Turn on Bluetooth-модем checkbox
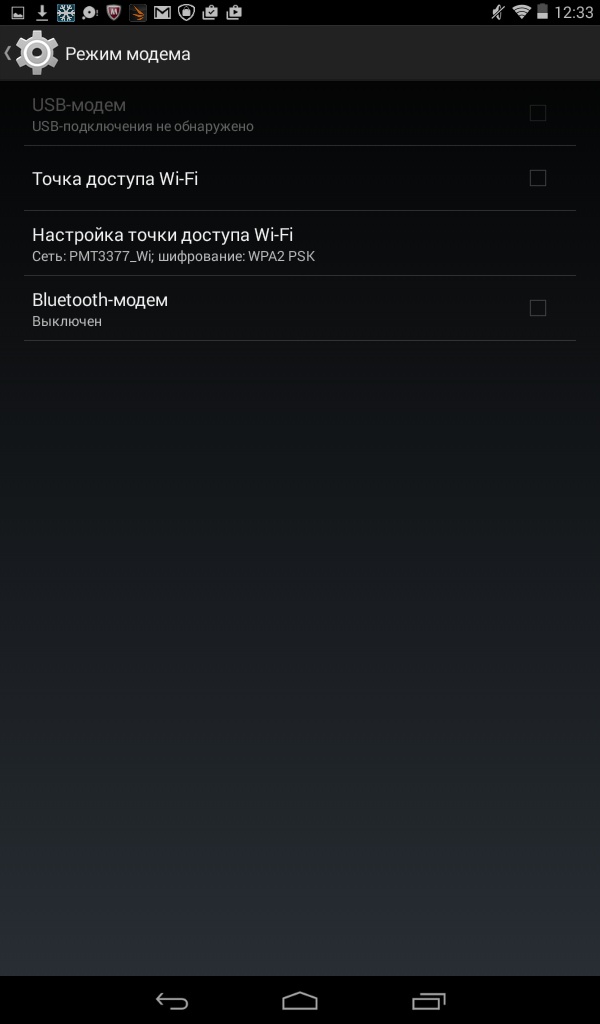The width and height of the screenshot is (600, 1024). (x=537, y=308)
